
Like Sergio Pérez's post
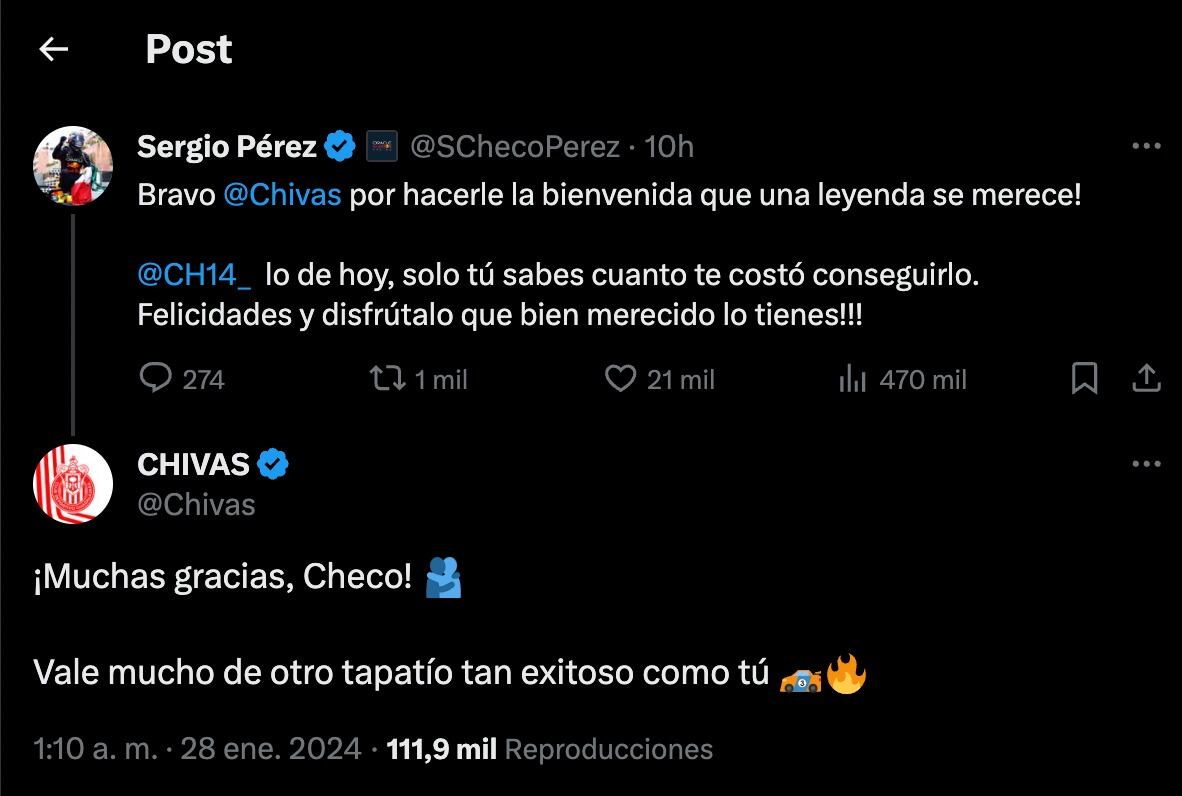[622, 379]
